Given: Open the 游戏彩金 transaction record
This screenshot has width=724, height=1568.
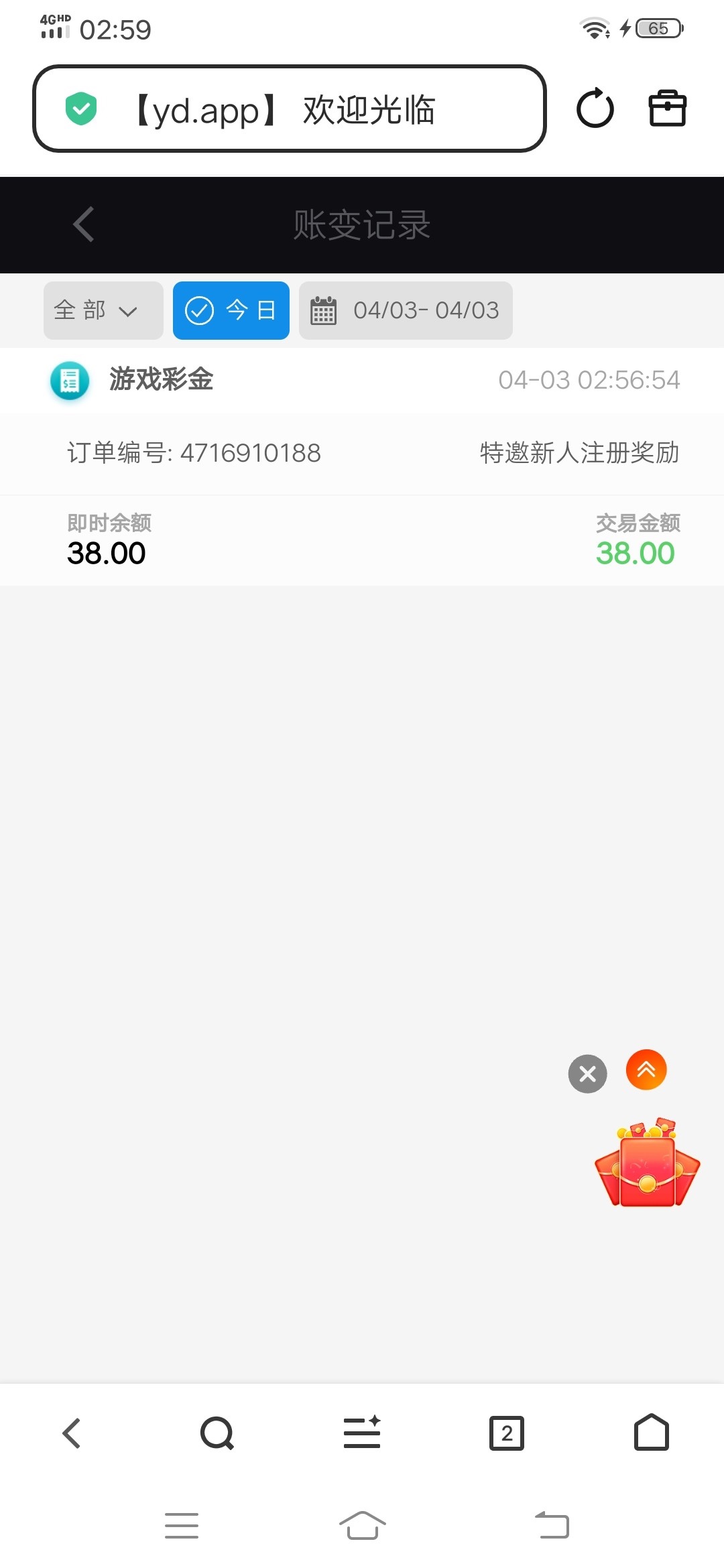Looking at the screenshot, I should [x=362, y=380].
